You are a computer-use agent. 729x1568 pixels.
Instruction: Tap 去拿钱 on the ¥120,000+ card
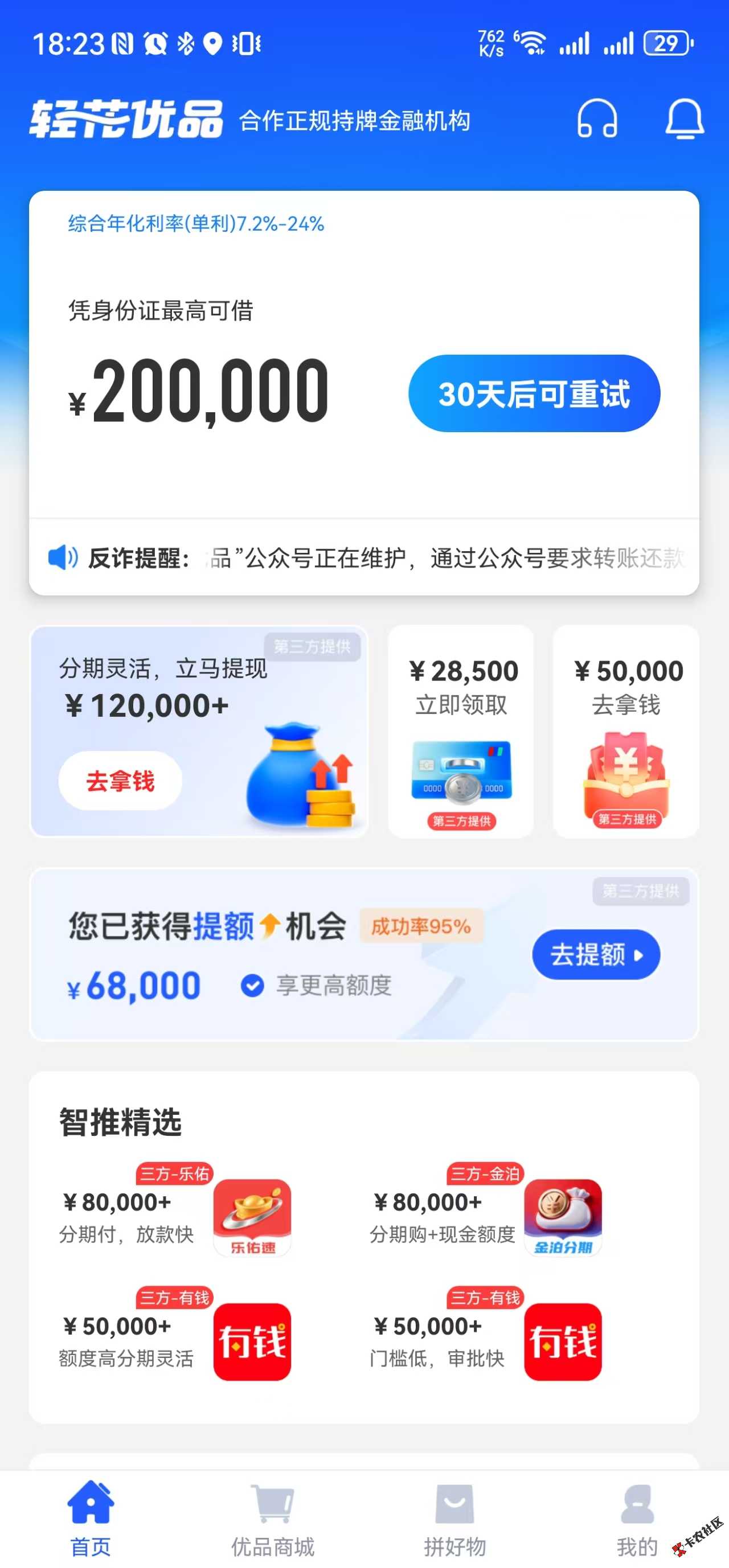point(120,781)
